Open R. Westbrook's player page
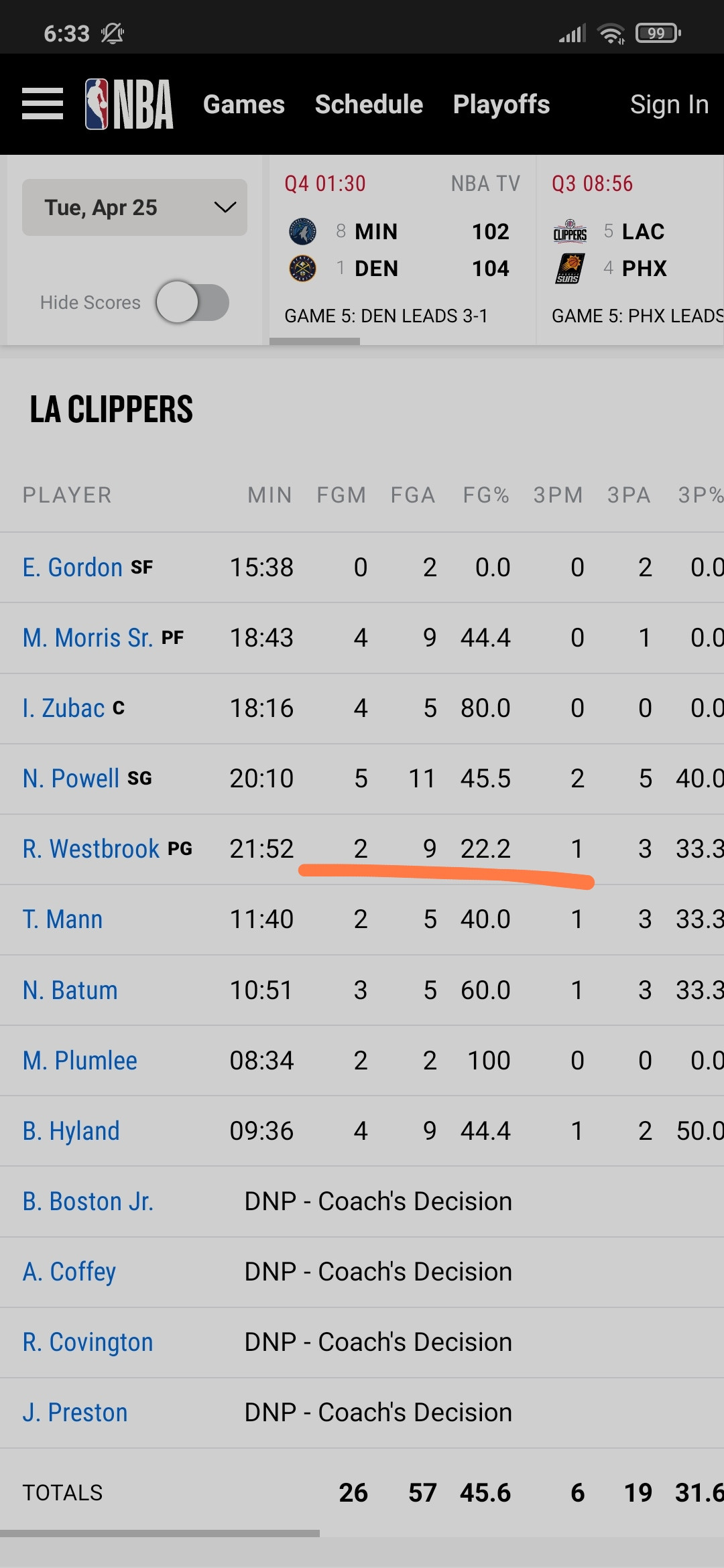 [x=91, y=849]
